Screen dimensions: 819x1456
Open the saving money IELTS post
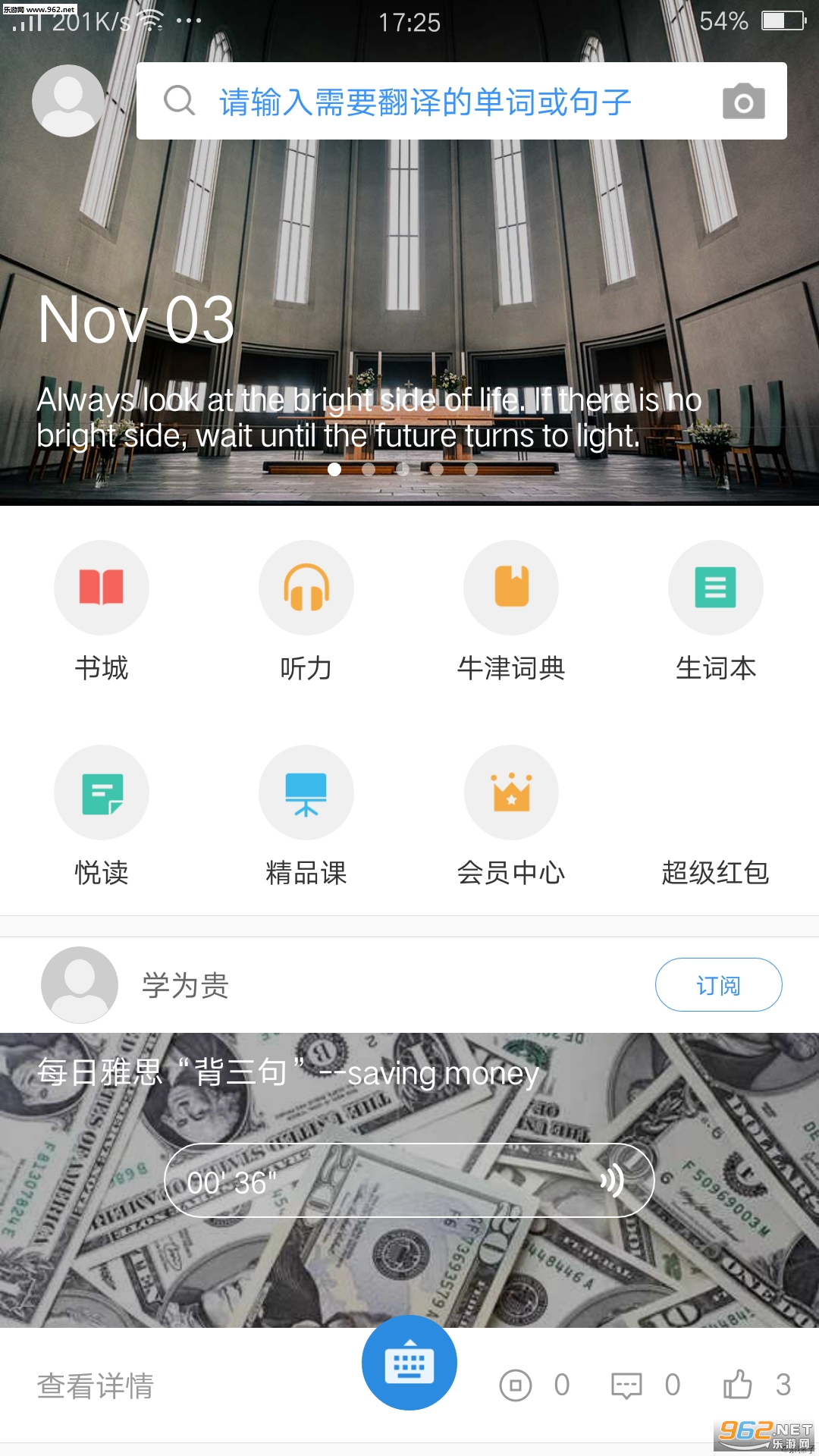(288, 1074)
